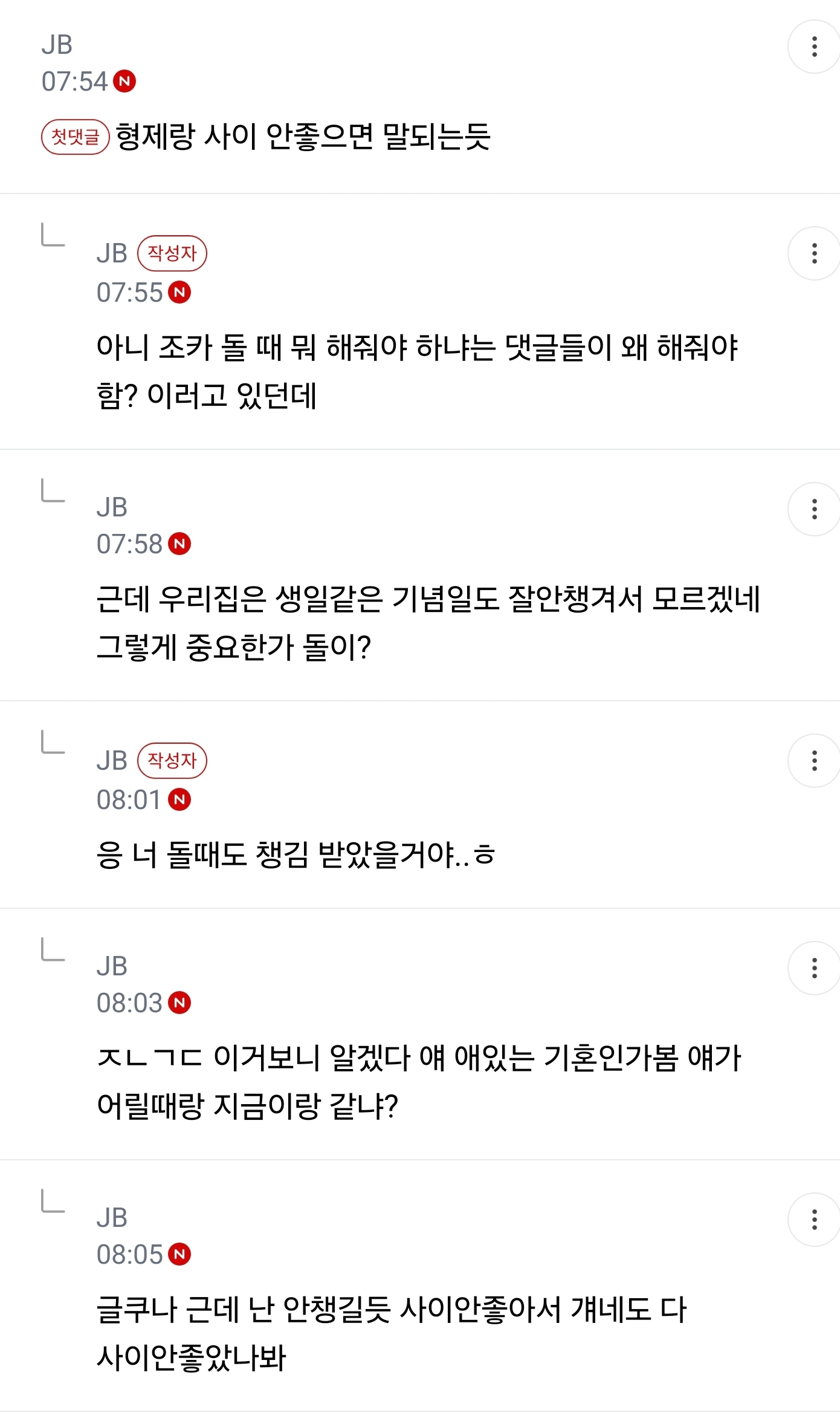Tap more options on the 08:01 reply

click(814, 761)
